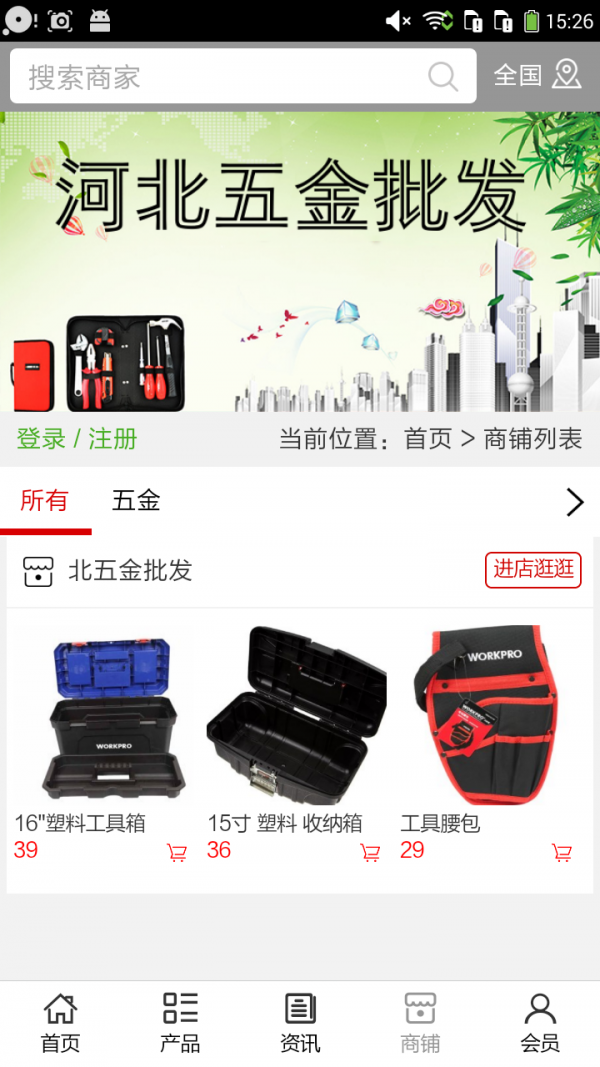Add 16"塑料工具箱 to cart
This screenshot has width=600, height=1067.
pos(177,853)
